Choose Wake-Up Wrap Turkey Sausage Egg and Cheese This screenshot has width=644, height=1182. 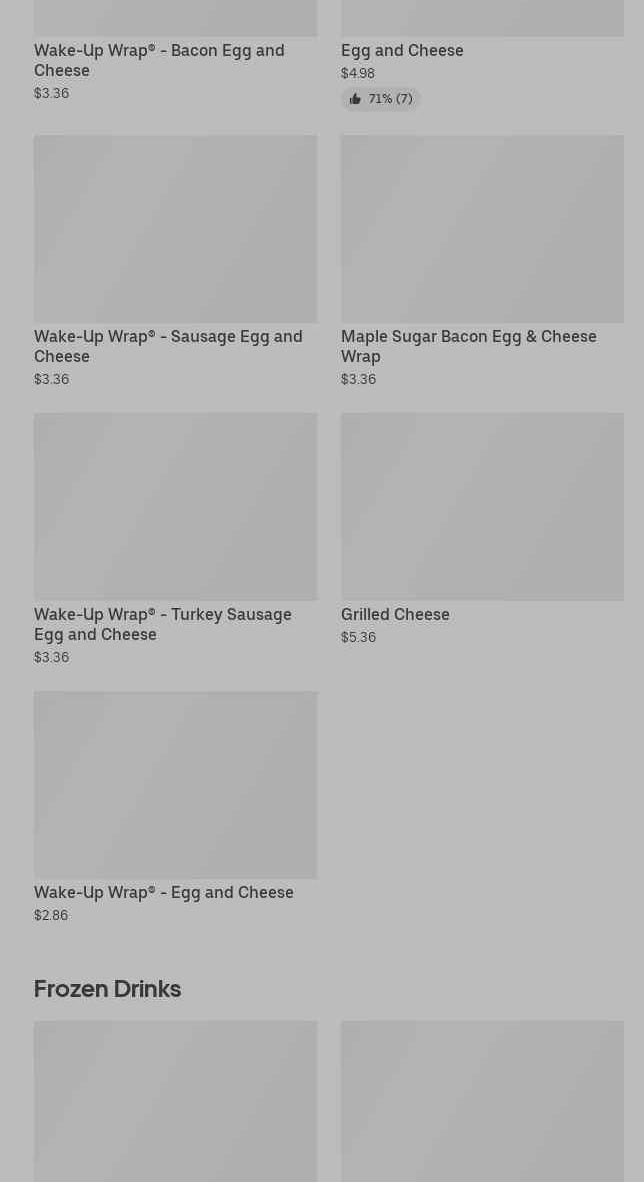[x=175, y=539]
